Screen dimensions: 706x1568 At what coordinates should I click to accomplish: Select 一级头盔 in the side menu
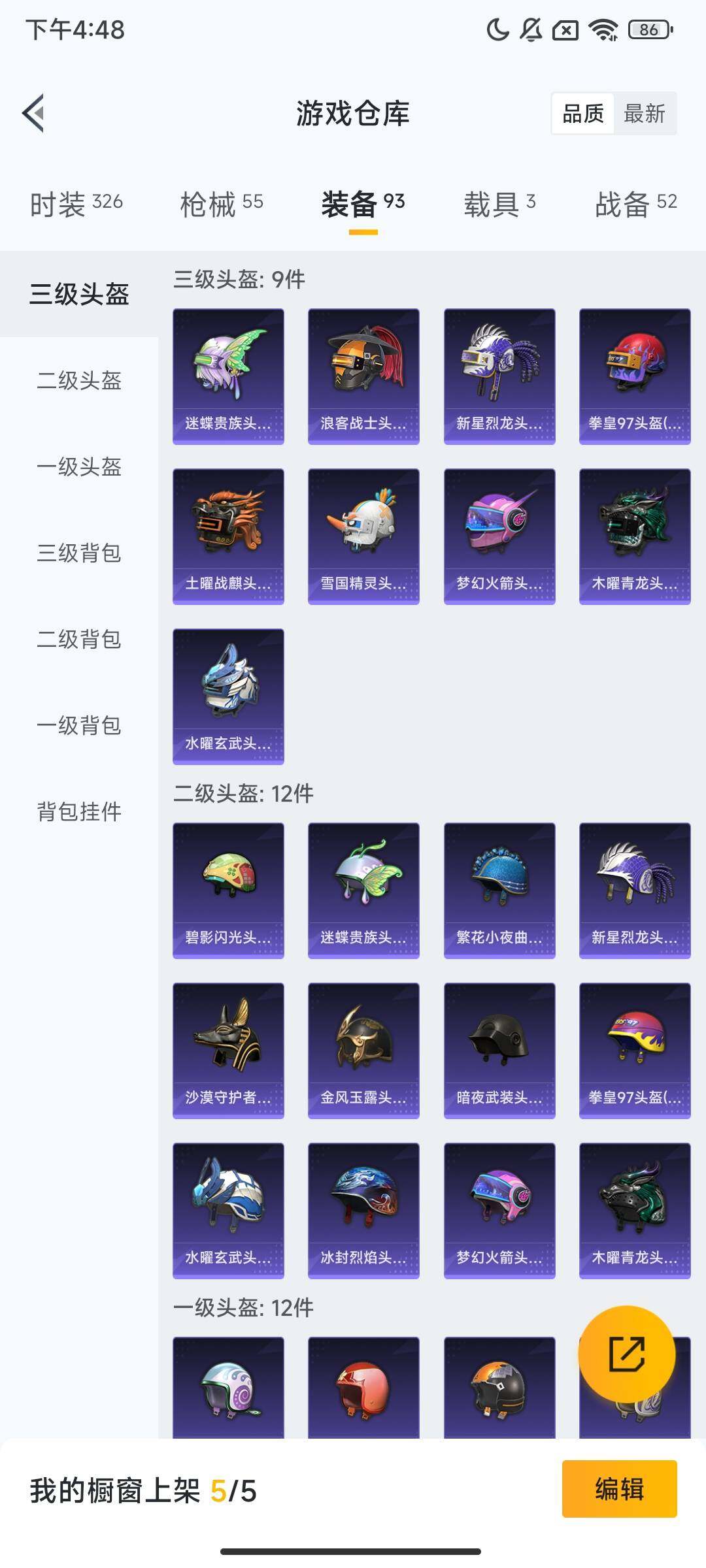79,466
